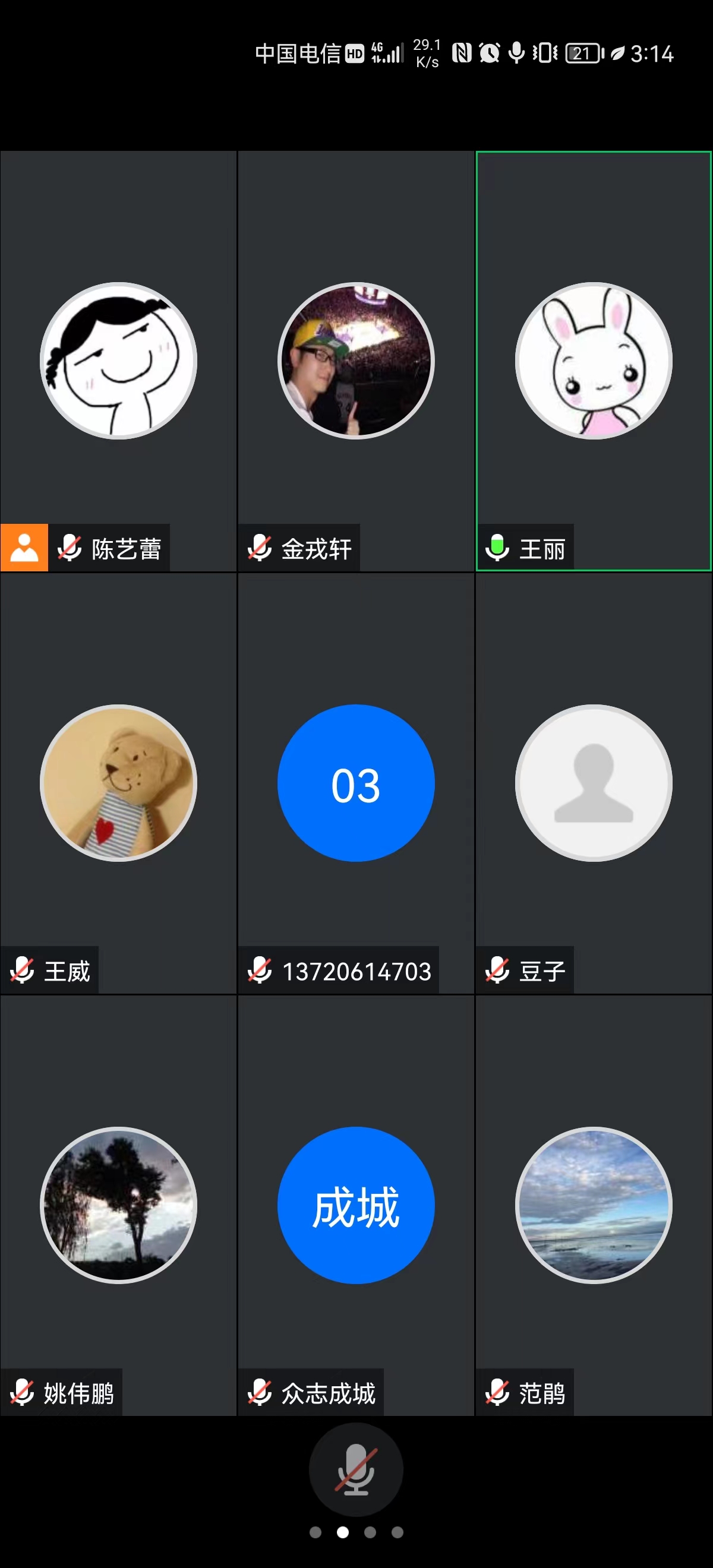The width and height of the screenshot is (713, 1568).
Task: Tap the speaking participant 王丽
Action: [594, 361]
